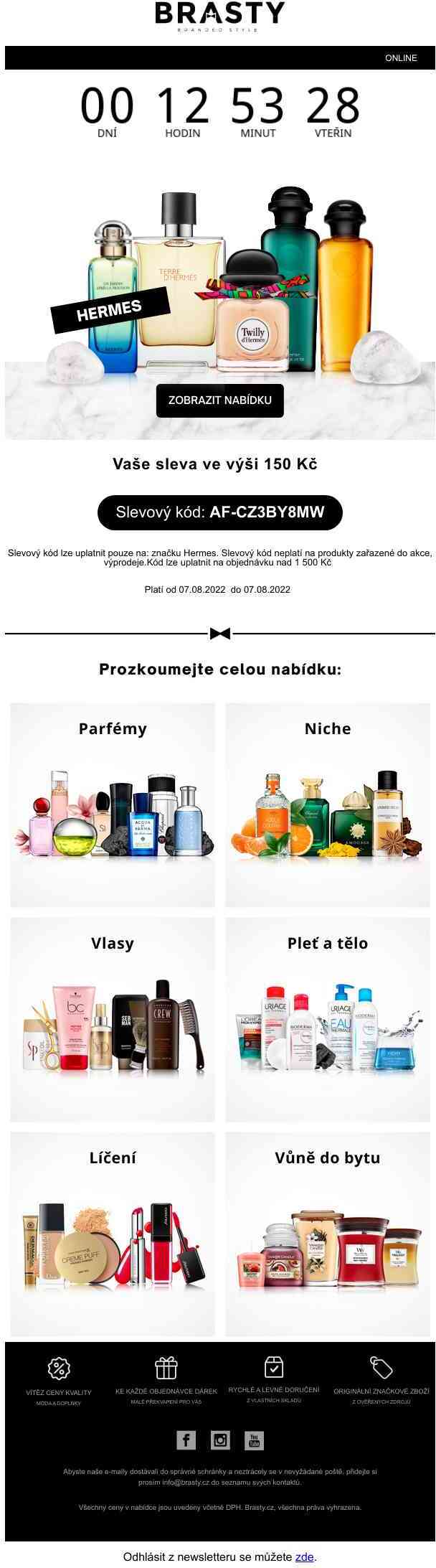View the Líčení category tile
This screenshot has height=1568, width=436.
tap(113, 1234)
